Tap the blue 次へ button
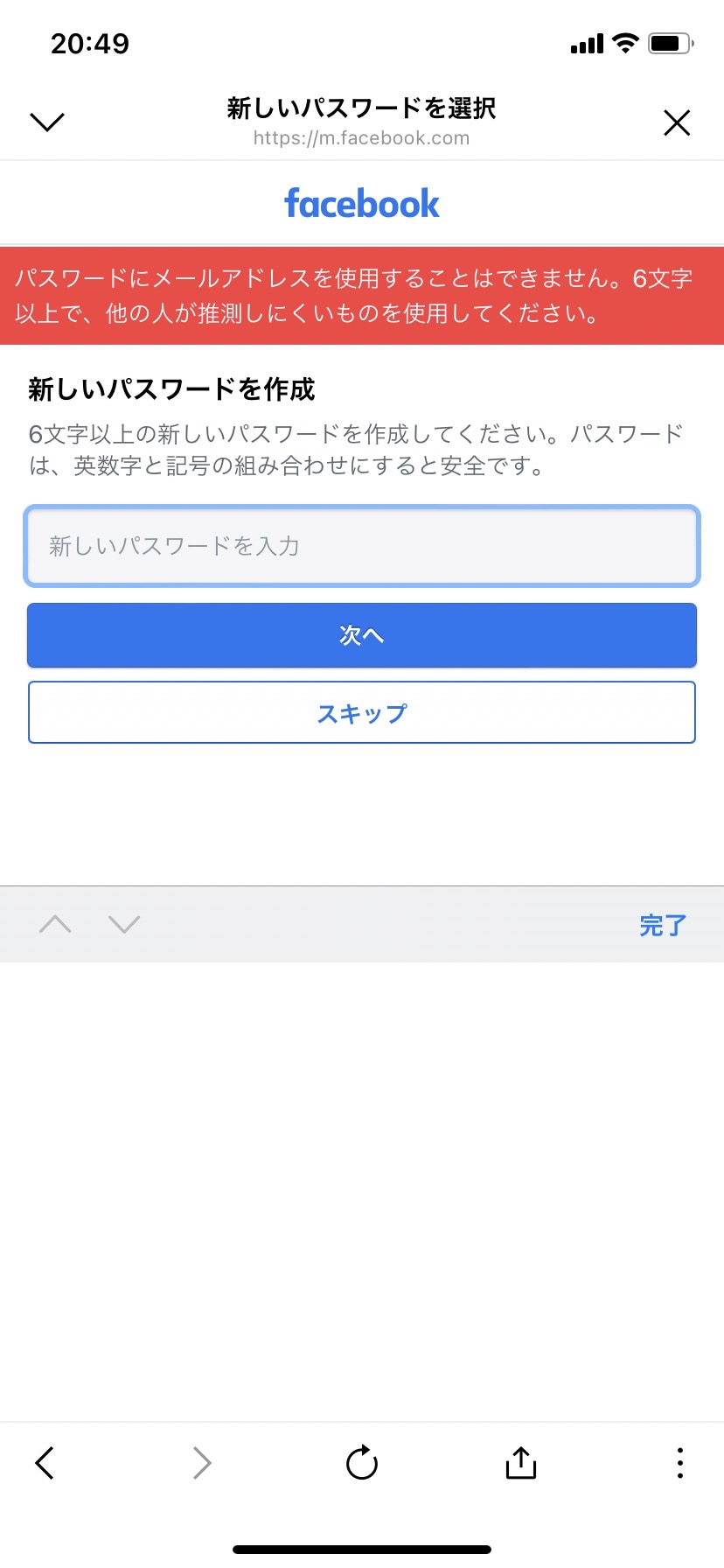This screenshot has height=1568, width=724. (362, 635)
